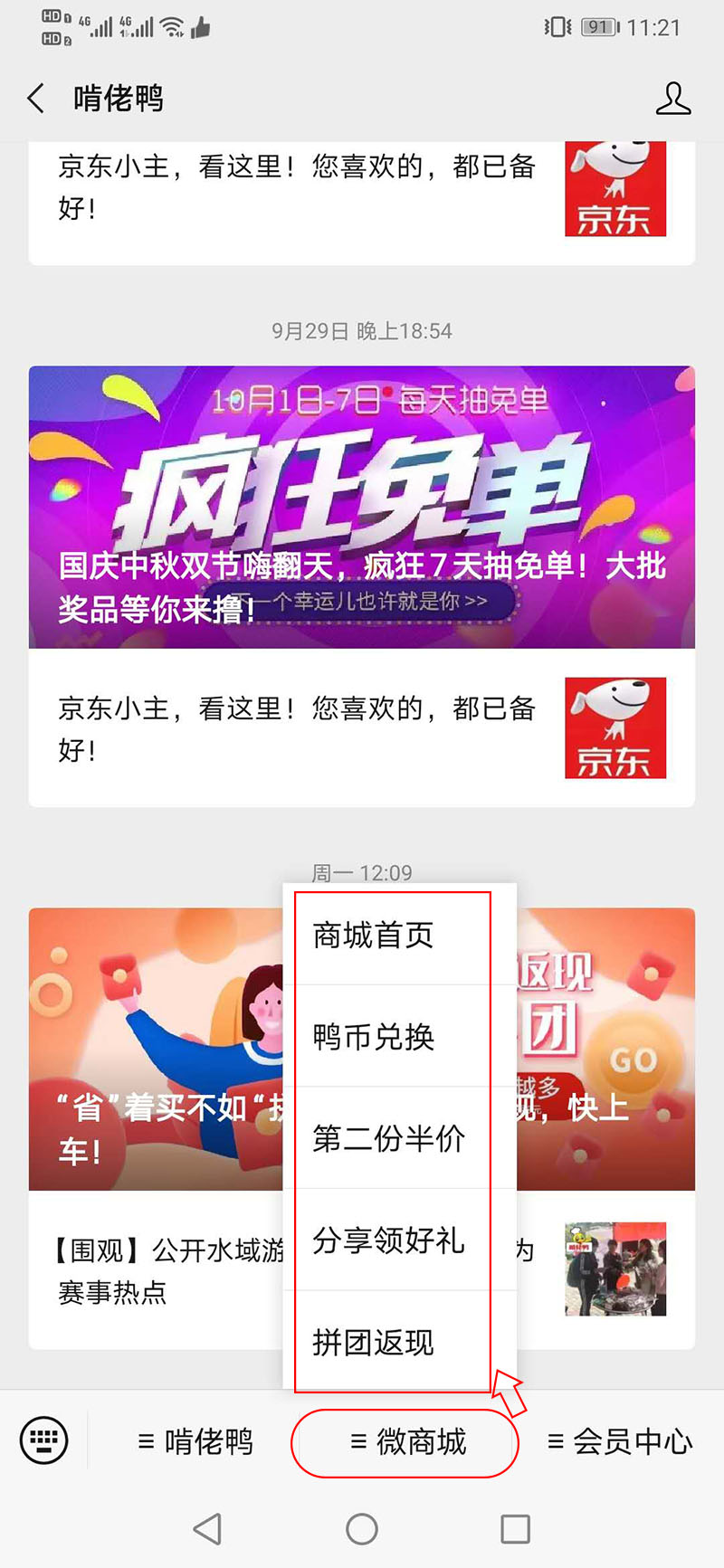Tap the system back button

[208, 1529]
